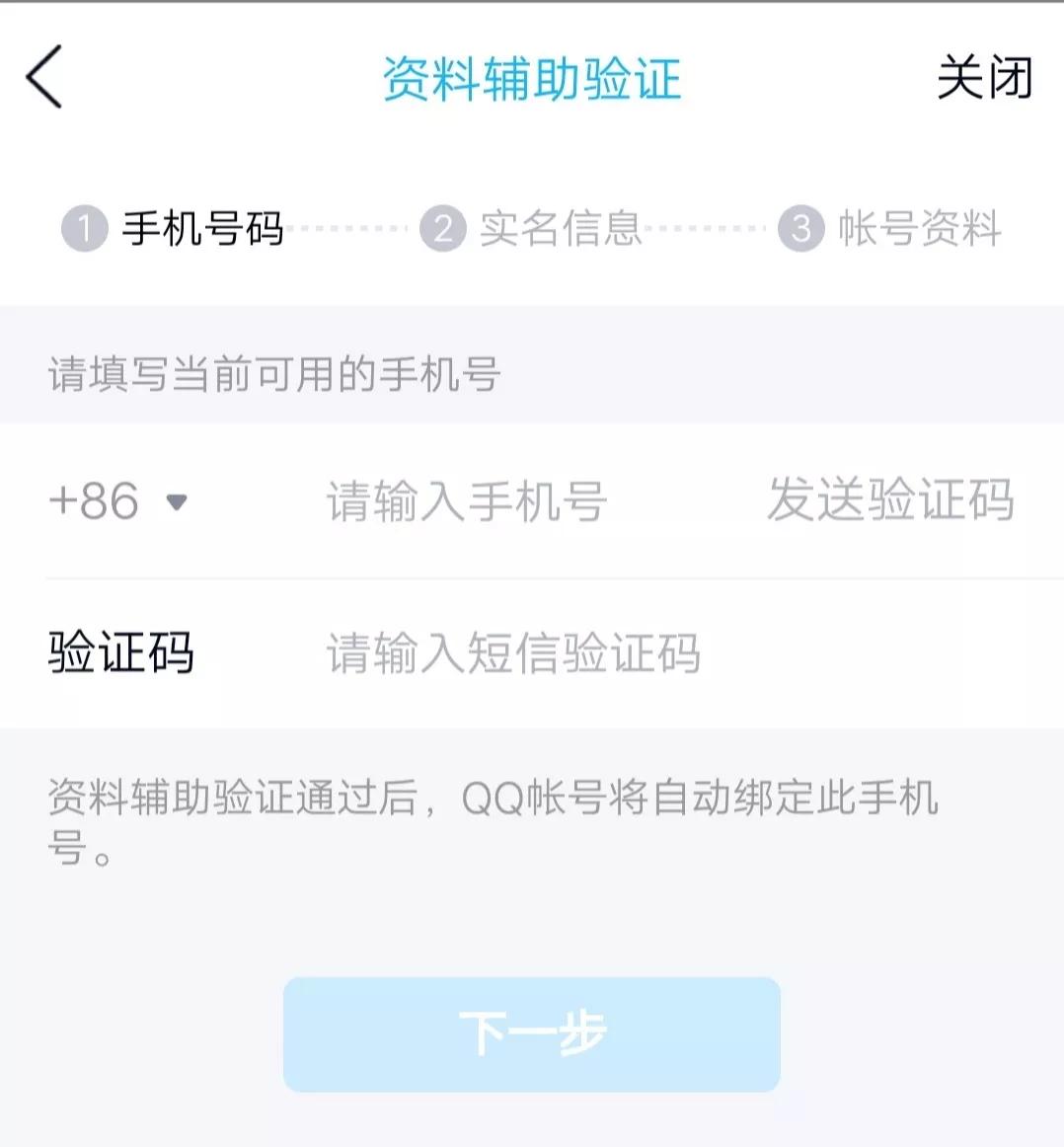Viewport: 1064px width, 1147px height.
Task: Select the 实名信息 step label
Action: [560, 230]
